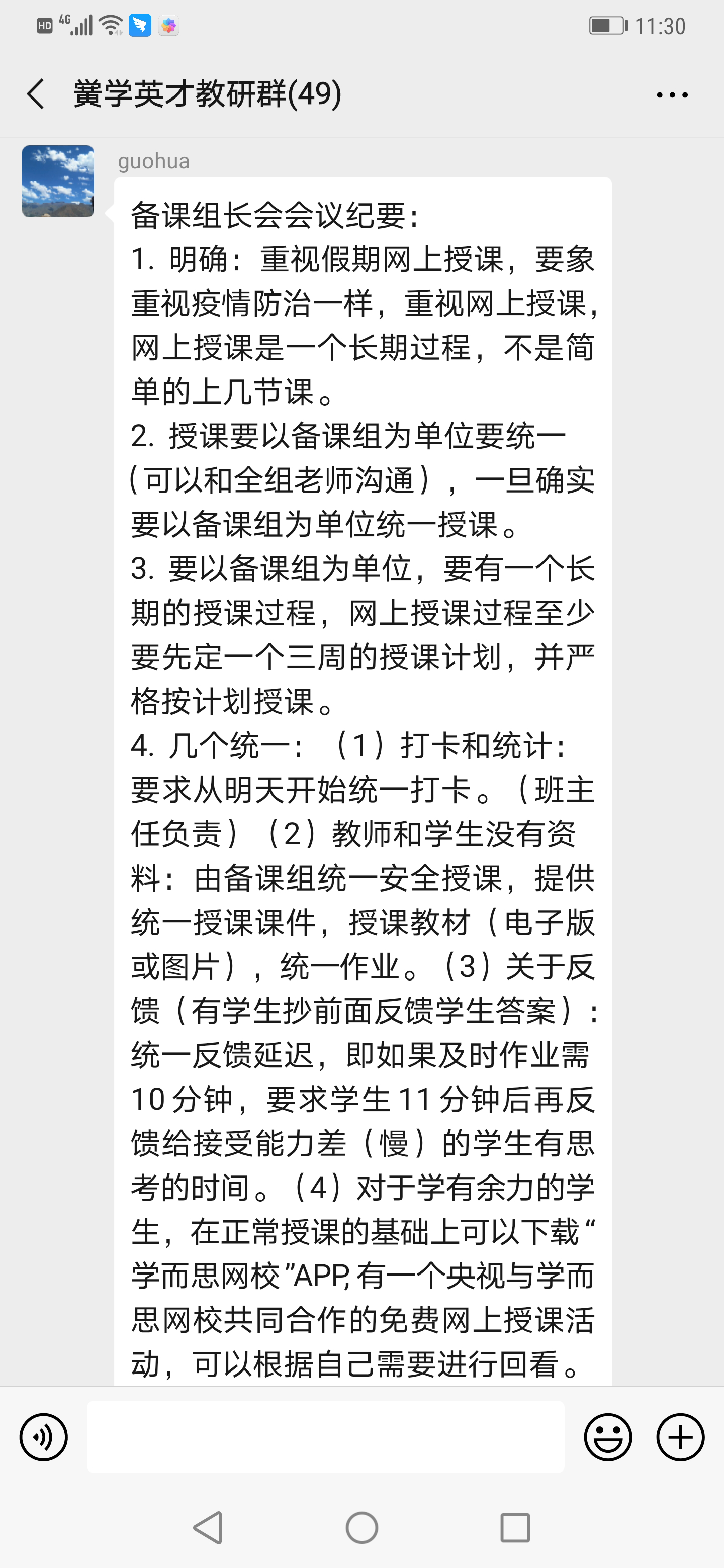Go back from the group chat
Viewport: 724px width, 1568px height.
36,94
